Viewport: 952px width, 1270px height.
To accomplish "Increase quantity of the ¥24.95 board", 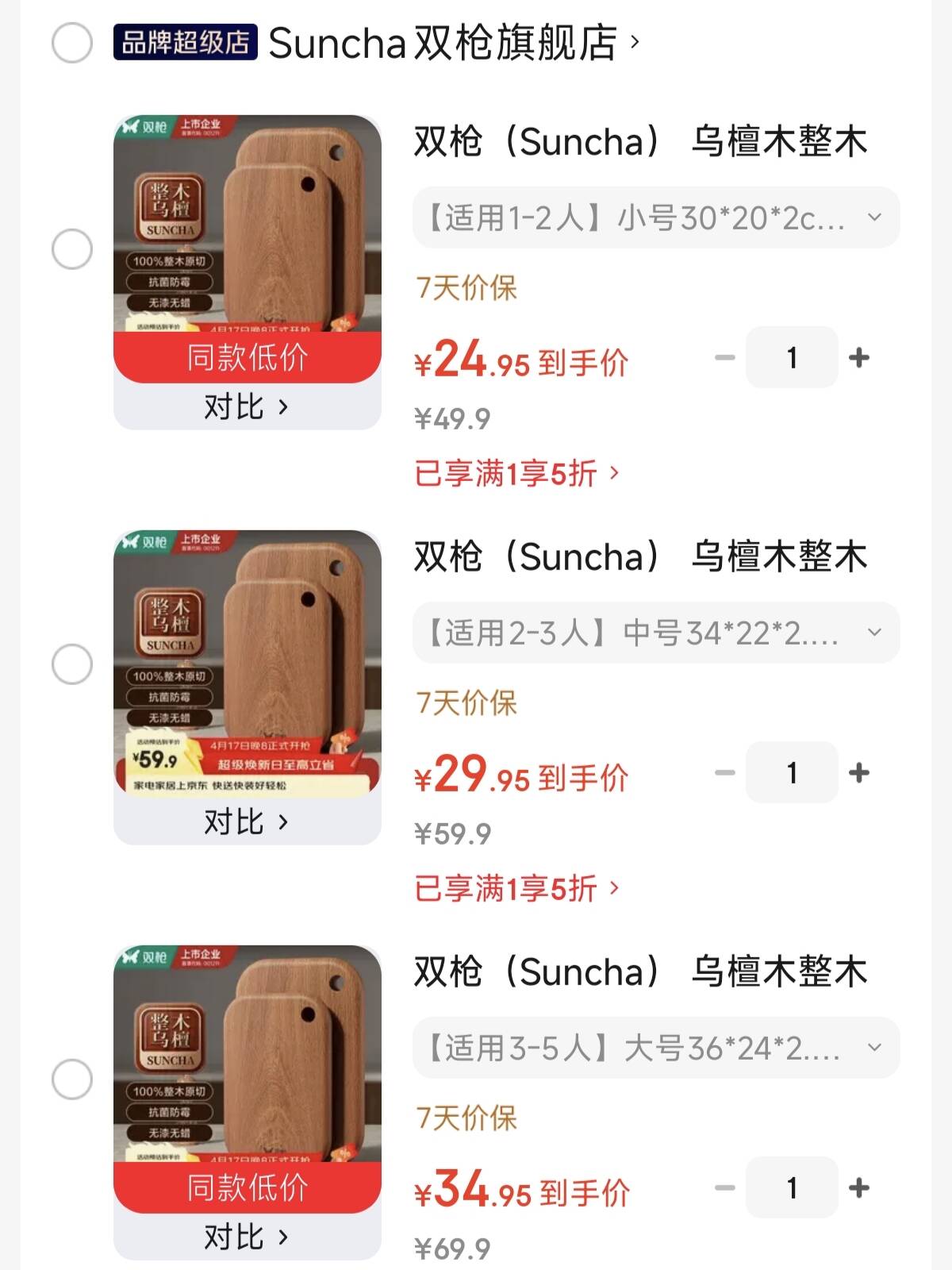I will pyautogui.click(x=858, y=358).
